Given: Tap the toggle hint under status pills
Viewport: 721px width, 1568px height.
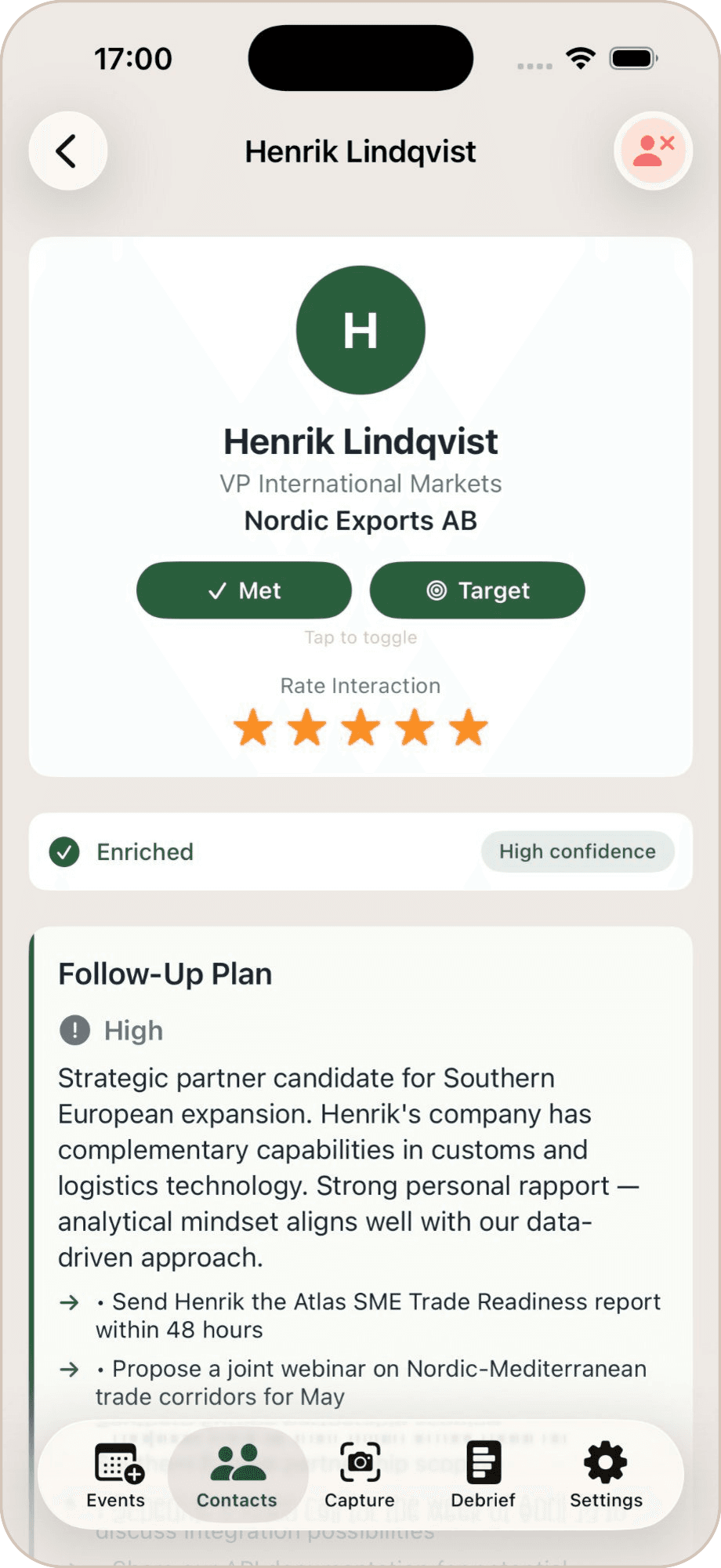Looking at the screenshot, I should click(360, 637).
